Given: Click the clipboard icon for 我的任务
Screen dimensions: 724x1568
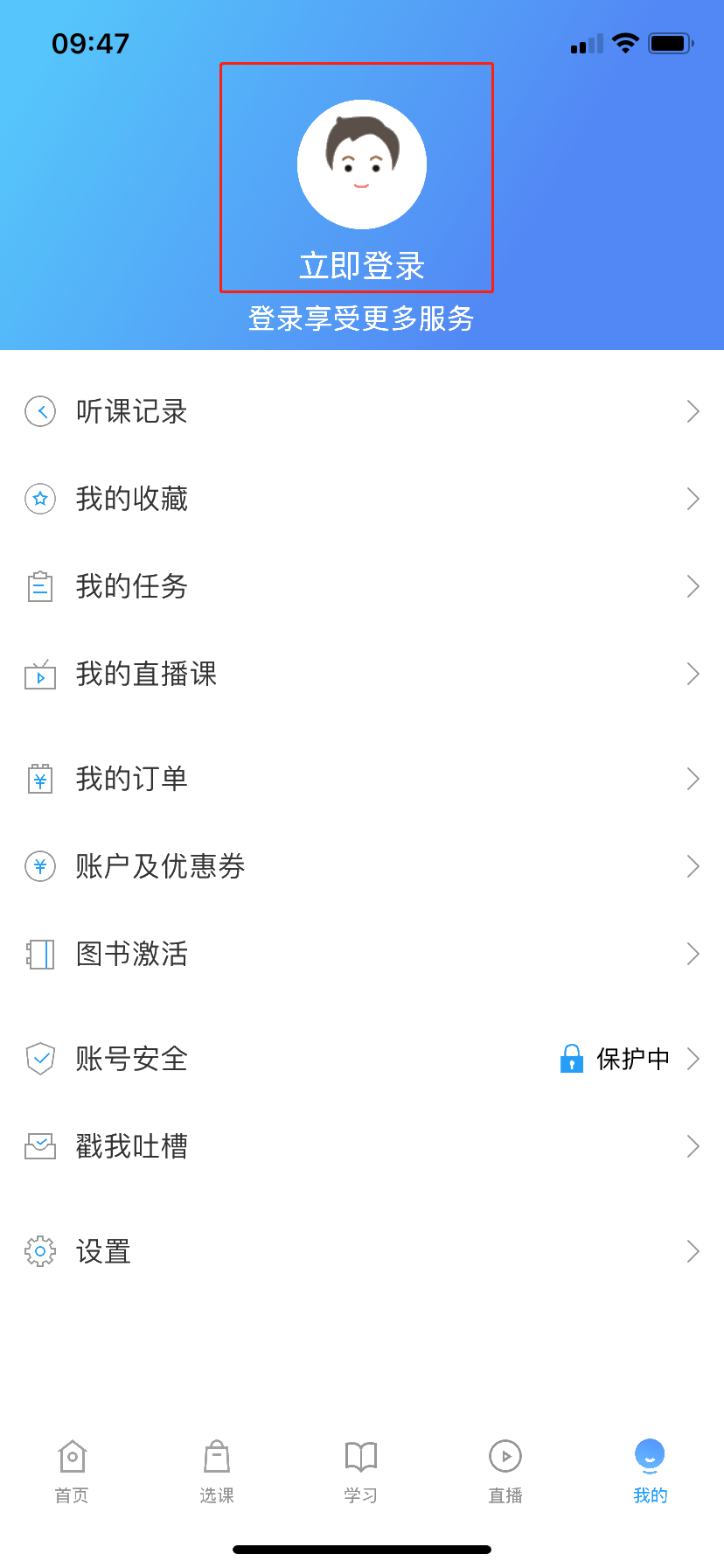Looking at the screenshot, I should (x=39, y=586).
